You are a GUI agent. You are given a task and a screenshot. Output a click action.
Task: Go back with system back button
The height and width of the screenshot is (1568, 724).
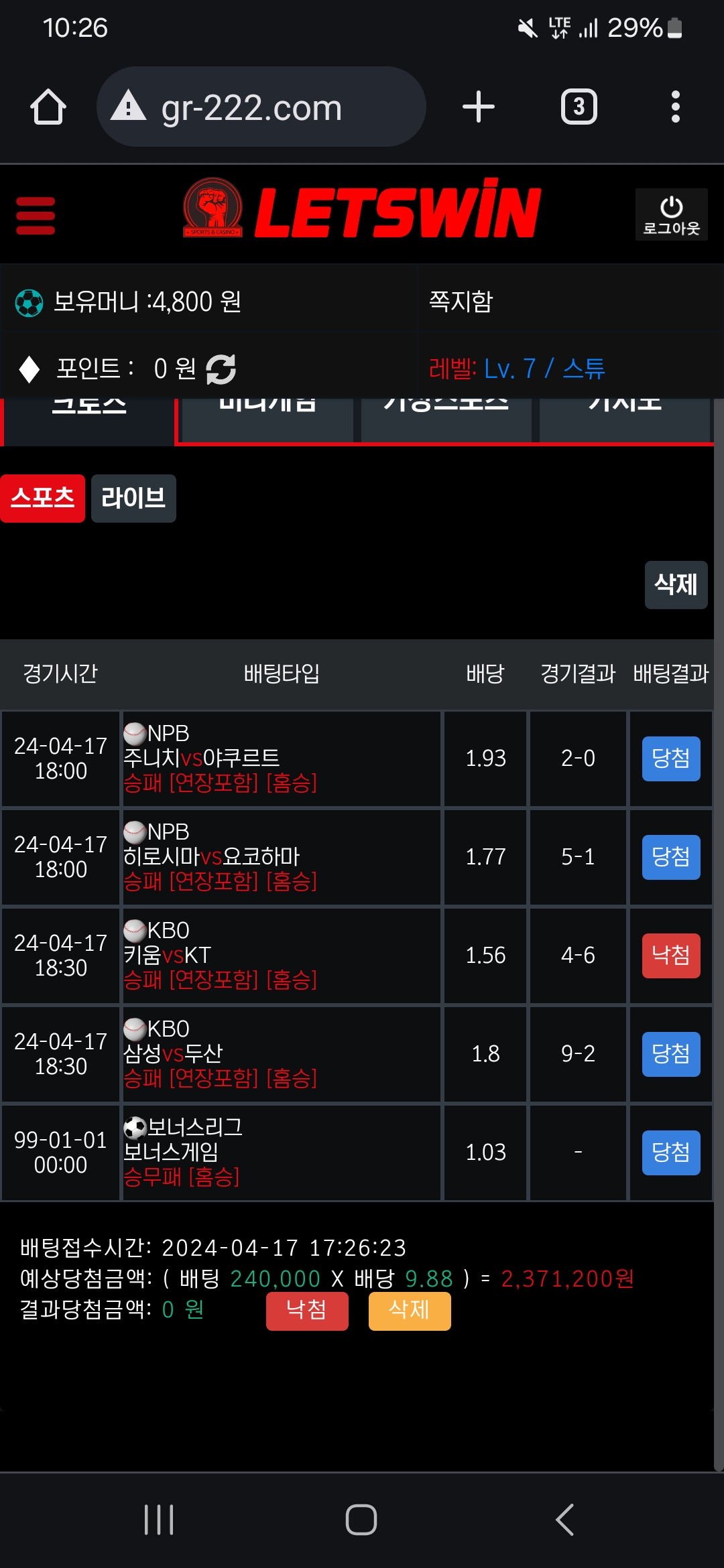[x=564, y=1519]
